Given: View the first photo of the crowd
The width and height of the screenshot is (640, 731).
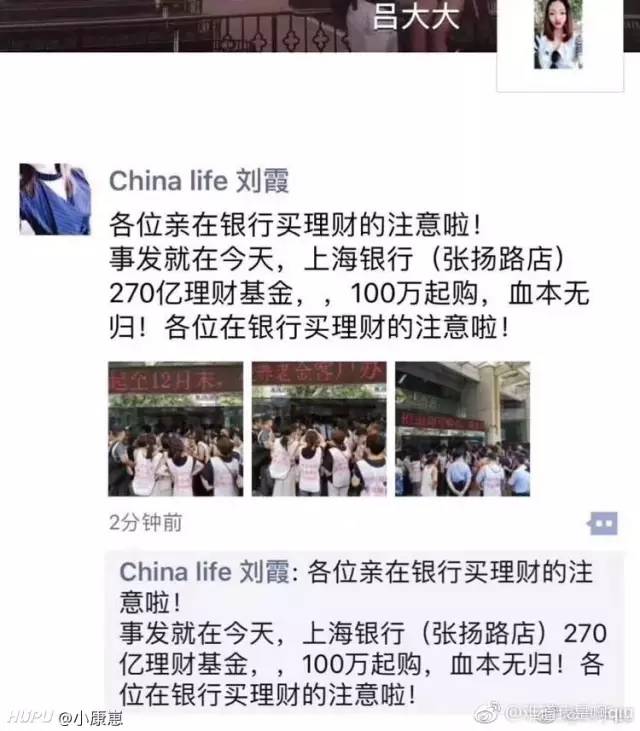Looking at the screenshot, I should (x=175, y=429).
